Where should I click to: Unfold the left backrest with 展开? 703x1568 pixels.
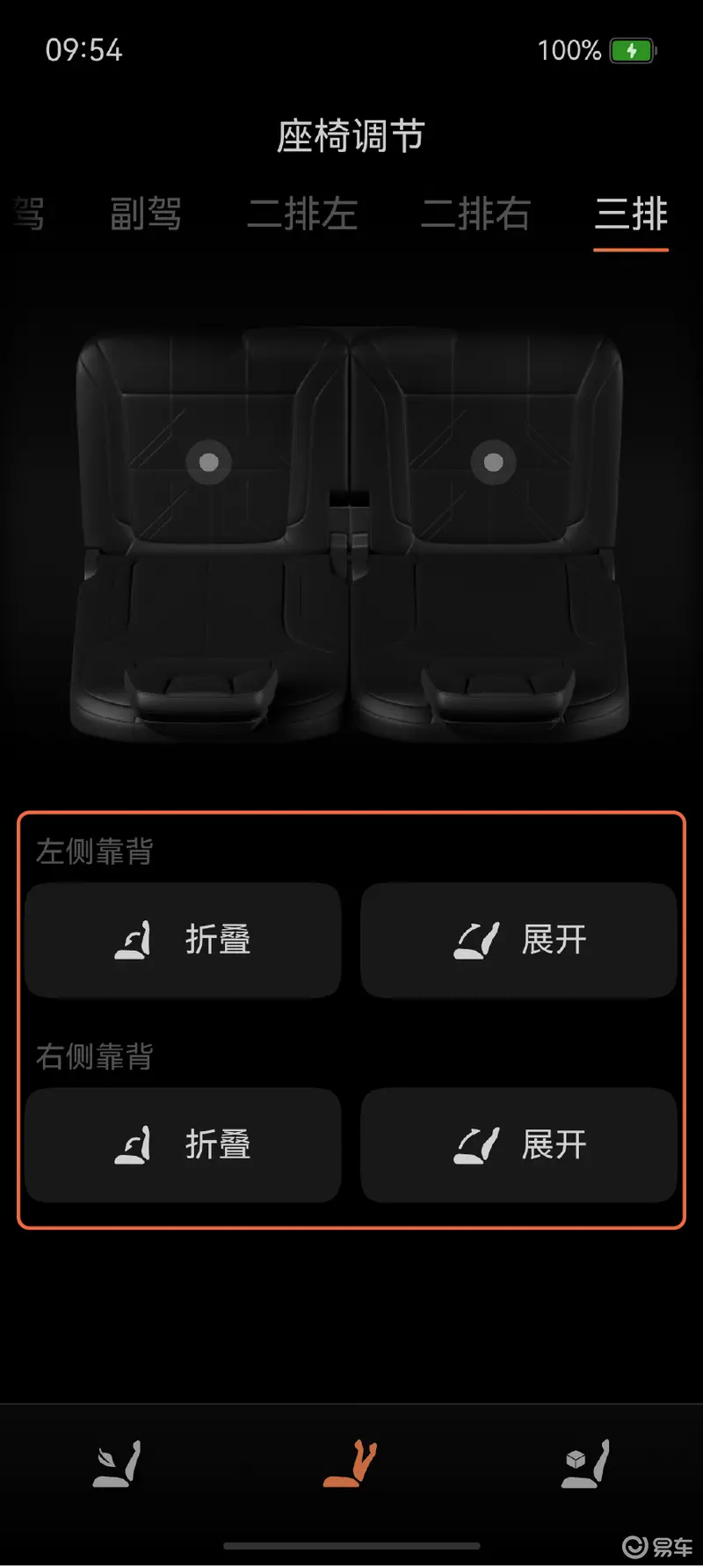(518, 940)
